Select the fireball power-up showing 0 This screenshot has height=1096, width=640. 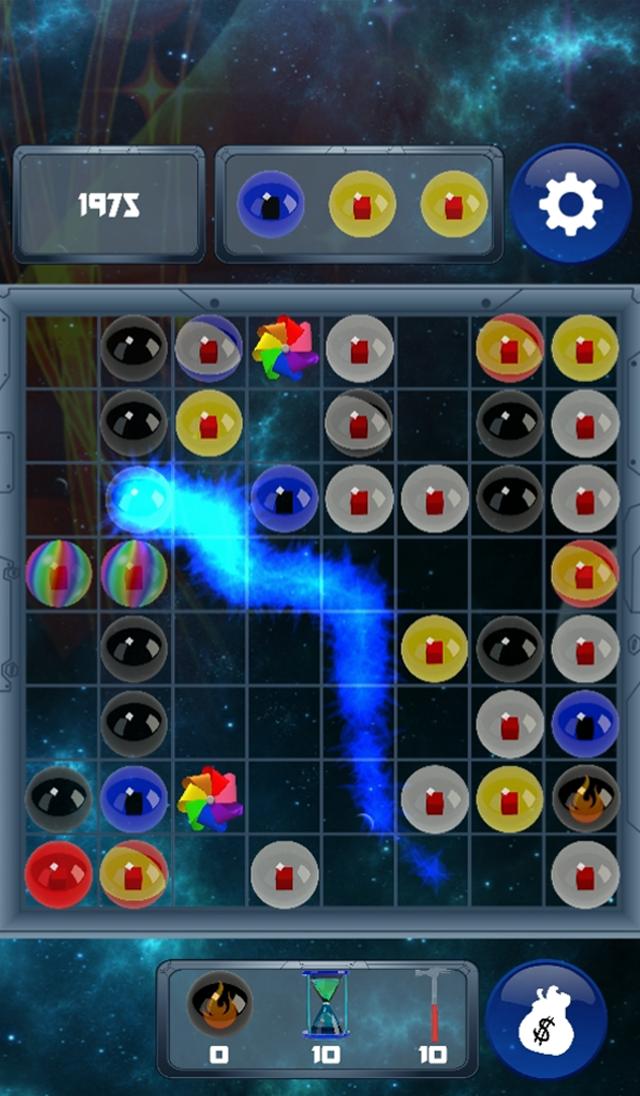point(219,1005)
